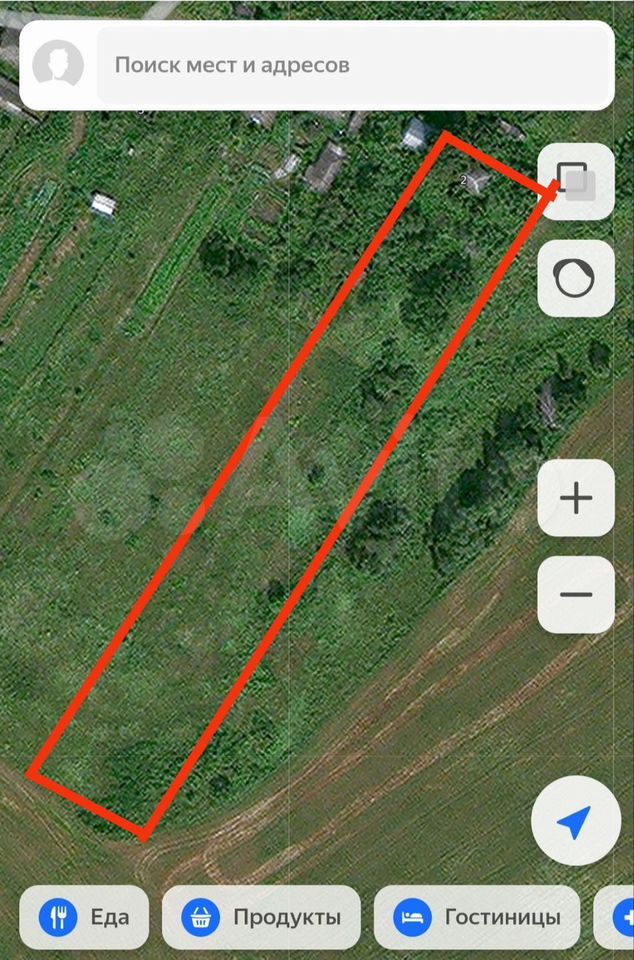
Task: Zoom out with the minus button
Action: point(576,595)
